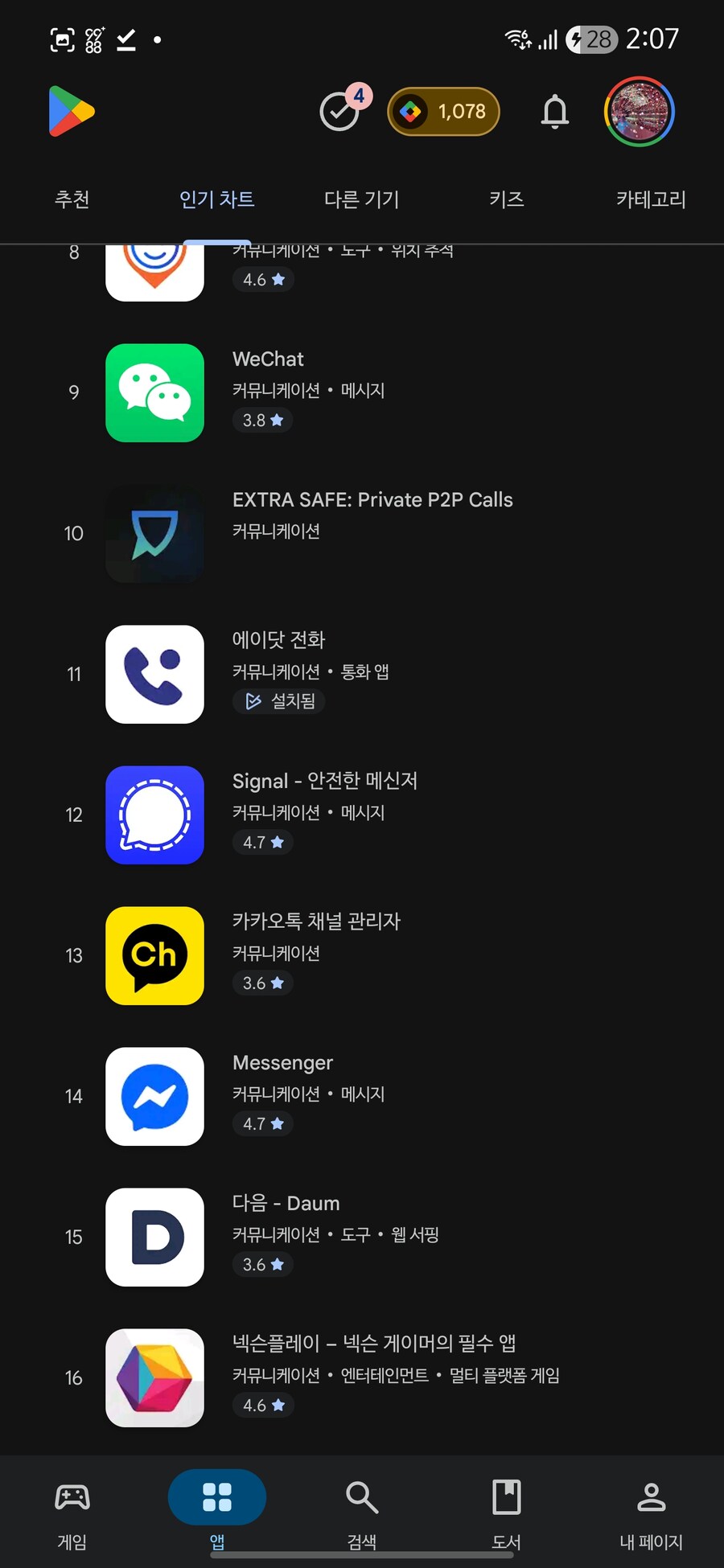Open the account profile picture
Viewport: 724px width, 1568px height.
point(639,112)
